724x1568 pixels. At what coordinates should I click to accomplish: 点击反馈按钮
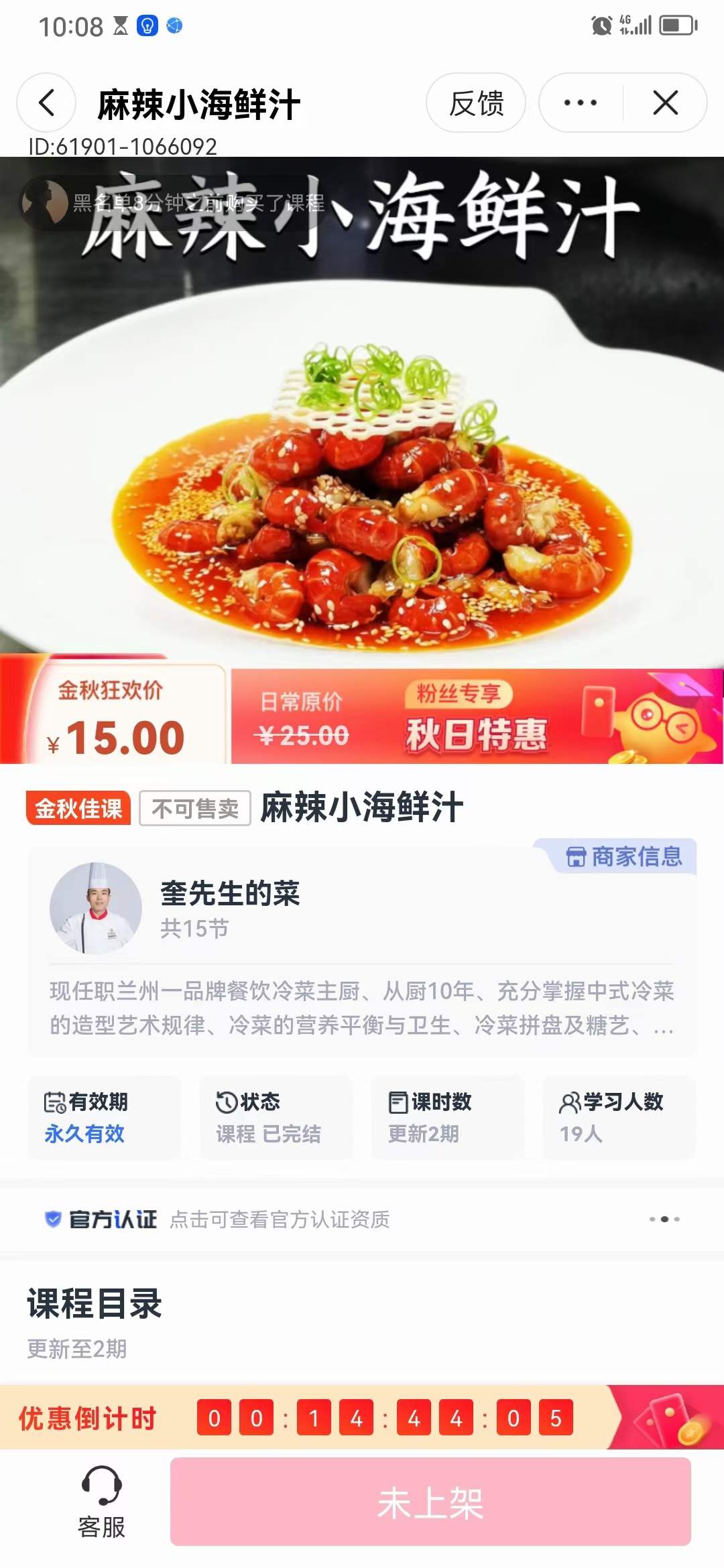click(476, 103)
